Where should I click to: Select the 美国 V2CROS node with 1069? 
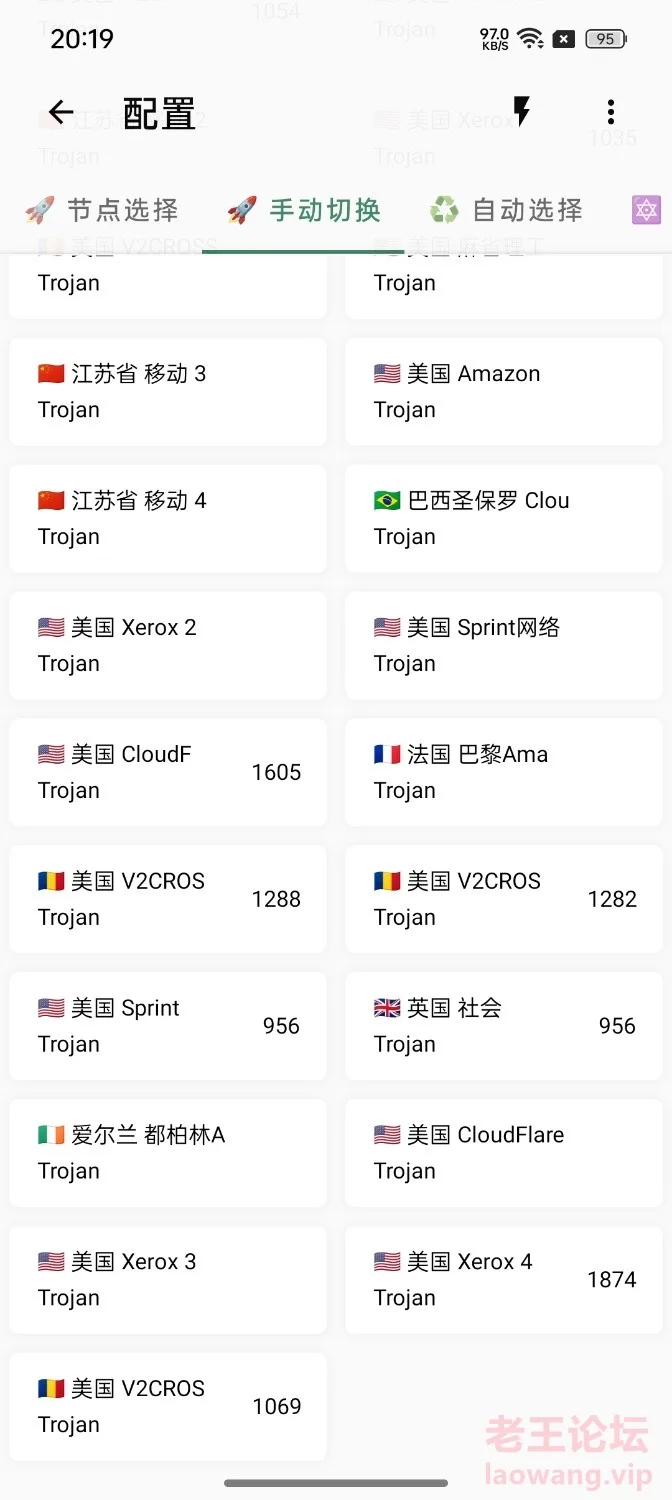pyautogui.click(x=168, y=1408)
